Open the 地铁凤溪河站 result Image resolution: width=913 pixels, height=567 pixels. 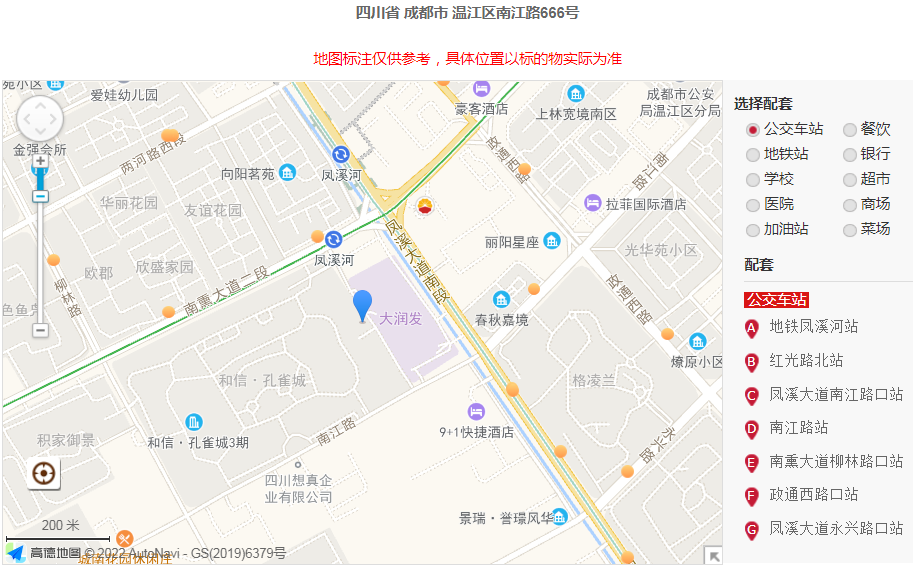pos(813,327)
